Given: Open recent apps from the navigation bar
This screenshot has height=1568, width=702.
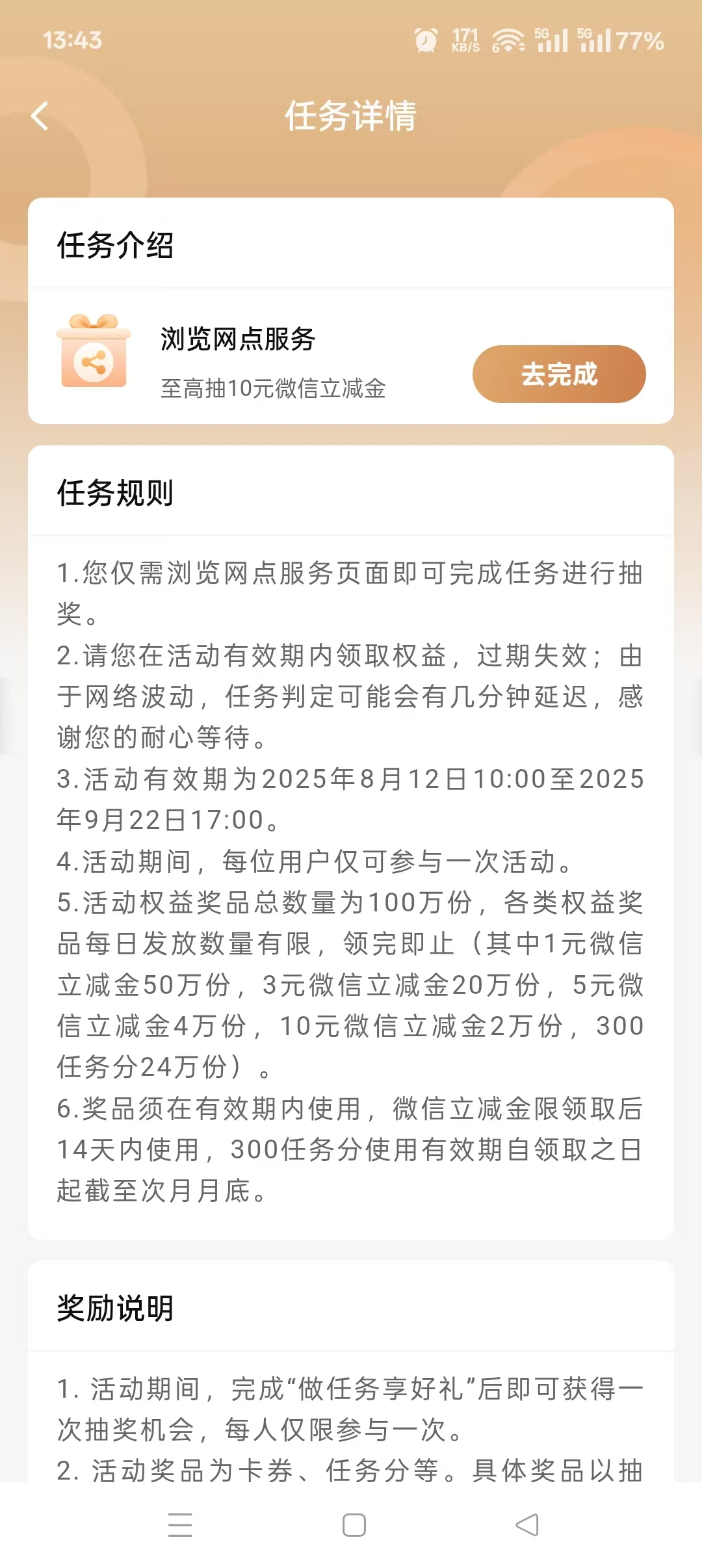Looking at the screenshot, I should [180, 1525].
